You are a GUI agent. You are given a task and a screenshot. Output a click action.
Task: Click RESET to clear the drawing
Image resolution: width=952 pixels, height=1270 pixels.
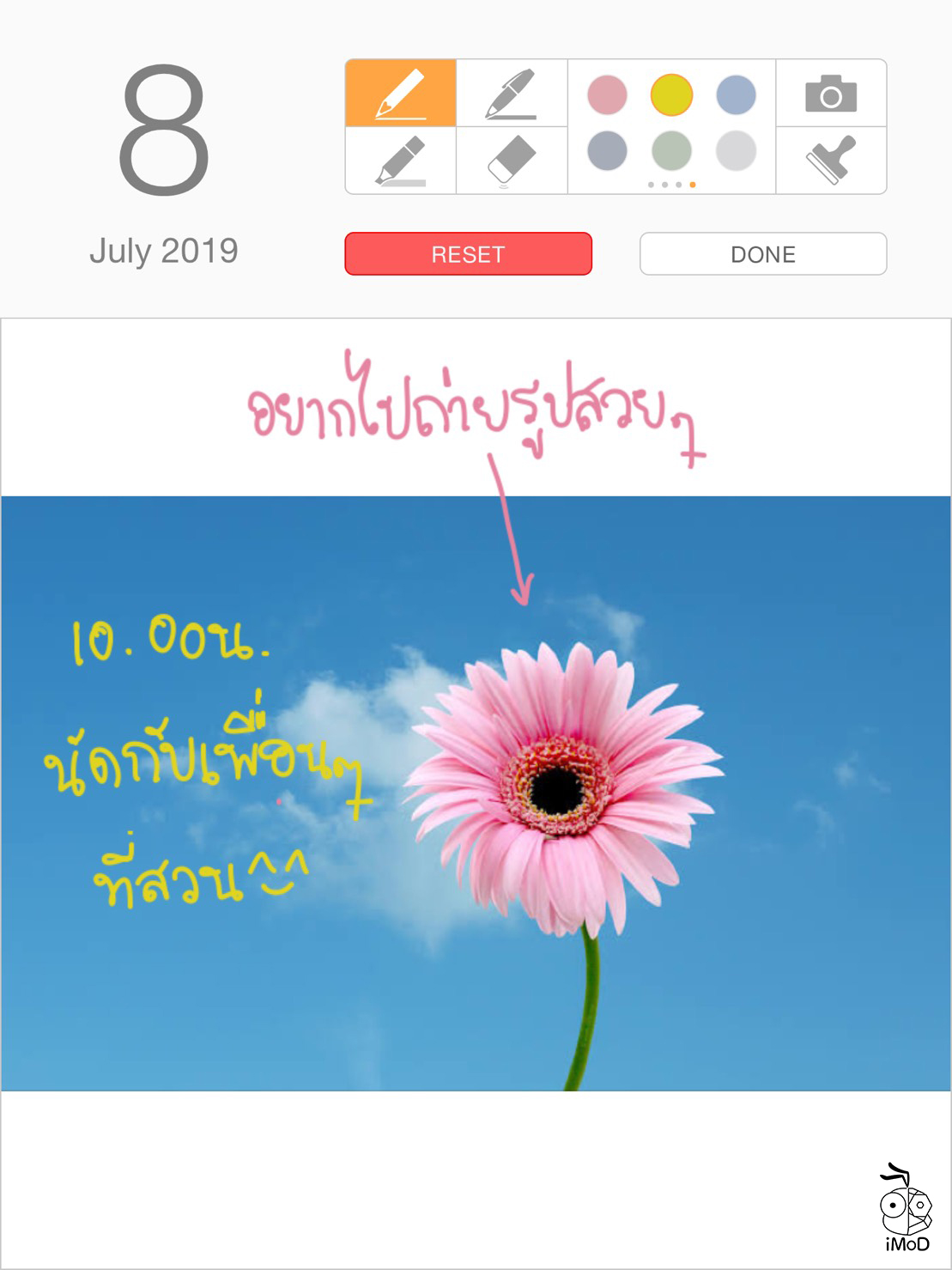click(x=468, y=253)
